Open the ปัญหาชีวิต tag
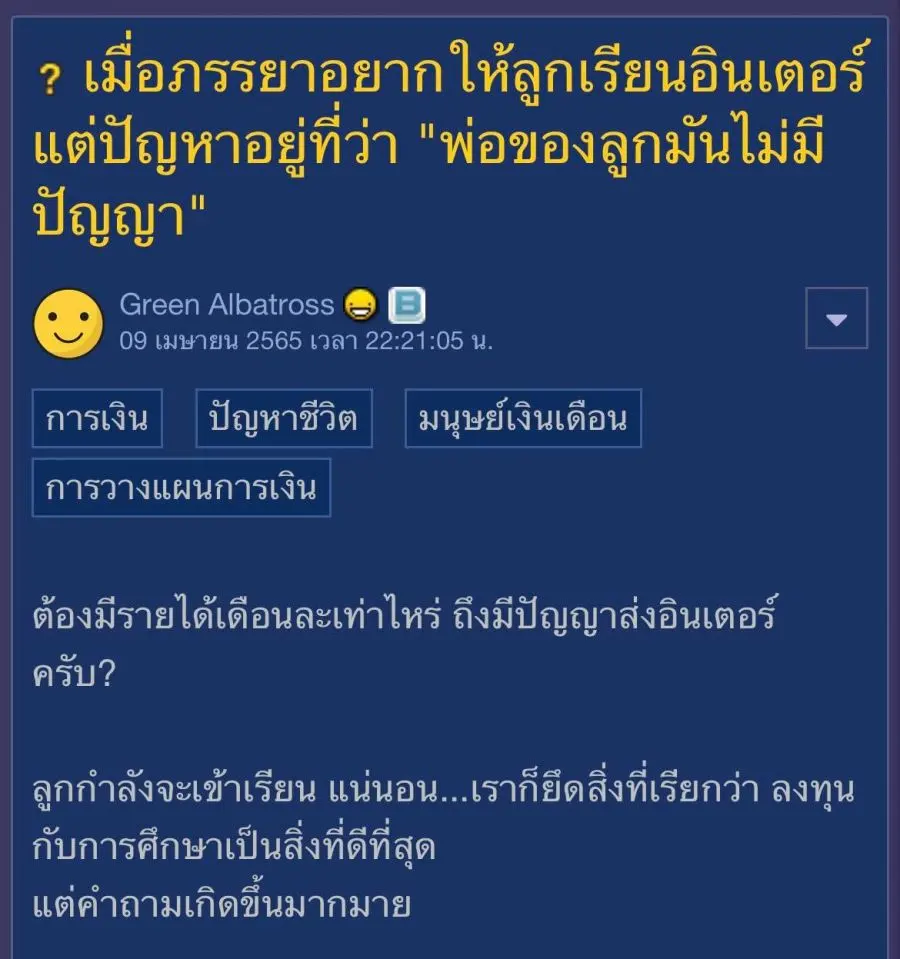 coord(283,419)
